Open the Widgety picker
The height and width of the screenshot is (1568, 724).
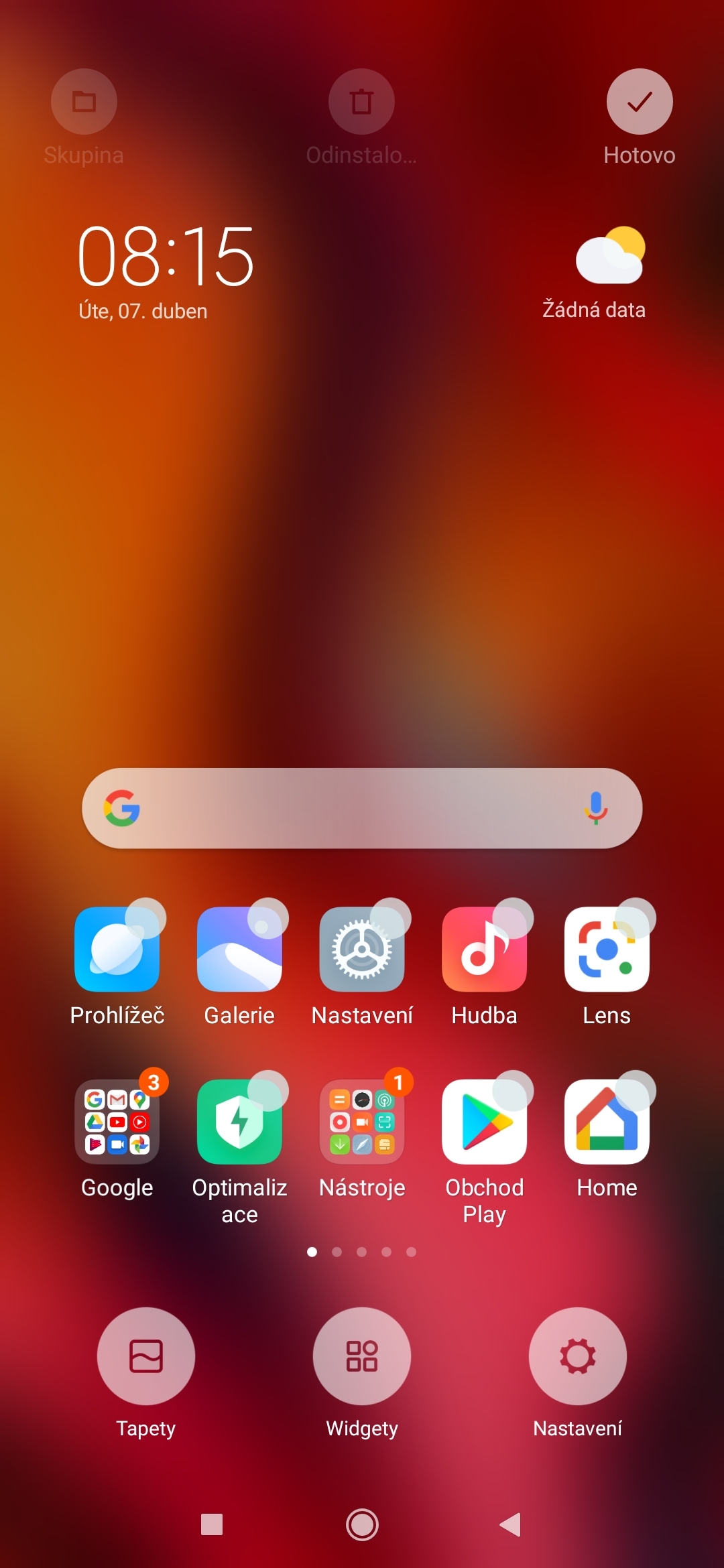[362, 1356]
